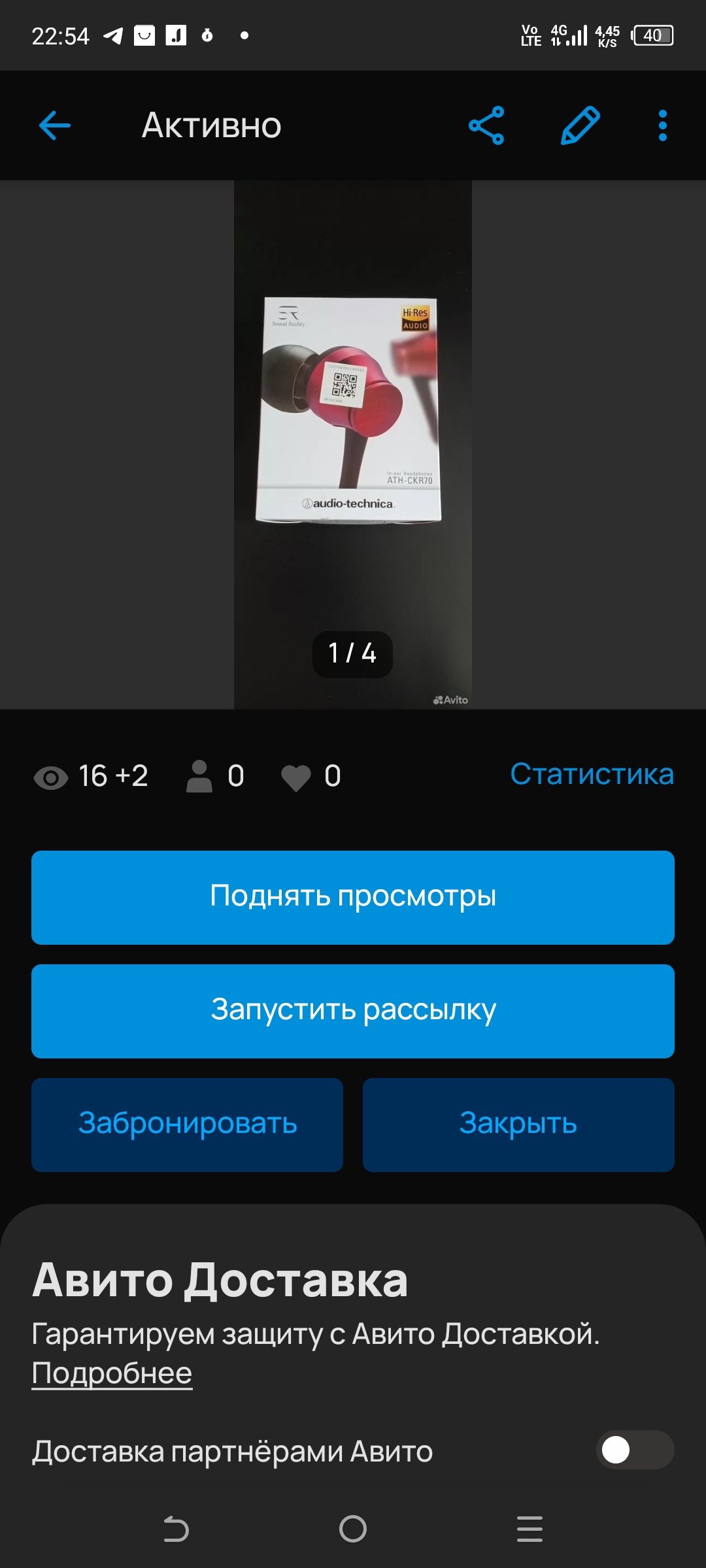
Task: Select Забронировать button
Action: click(x=187, y=1125)
